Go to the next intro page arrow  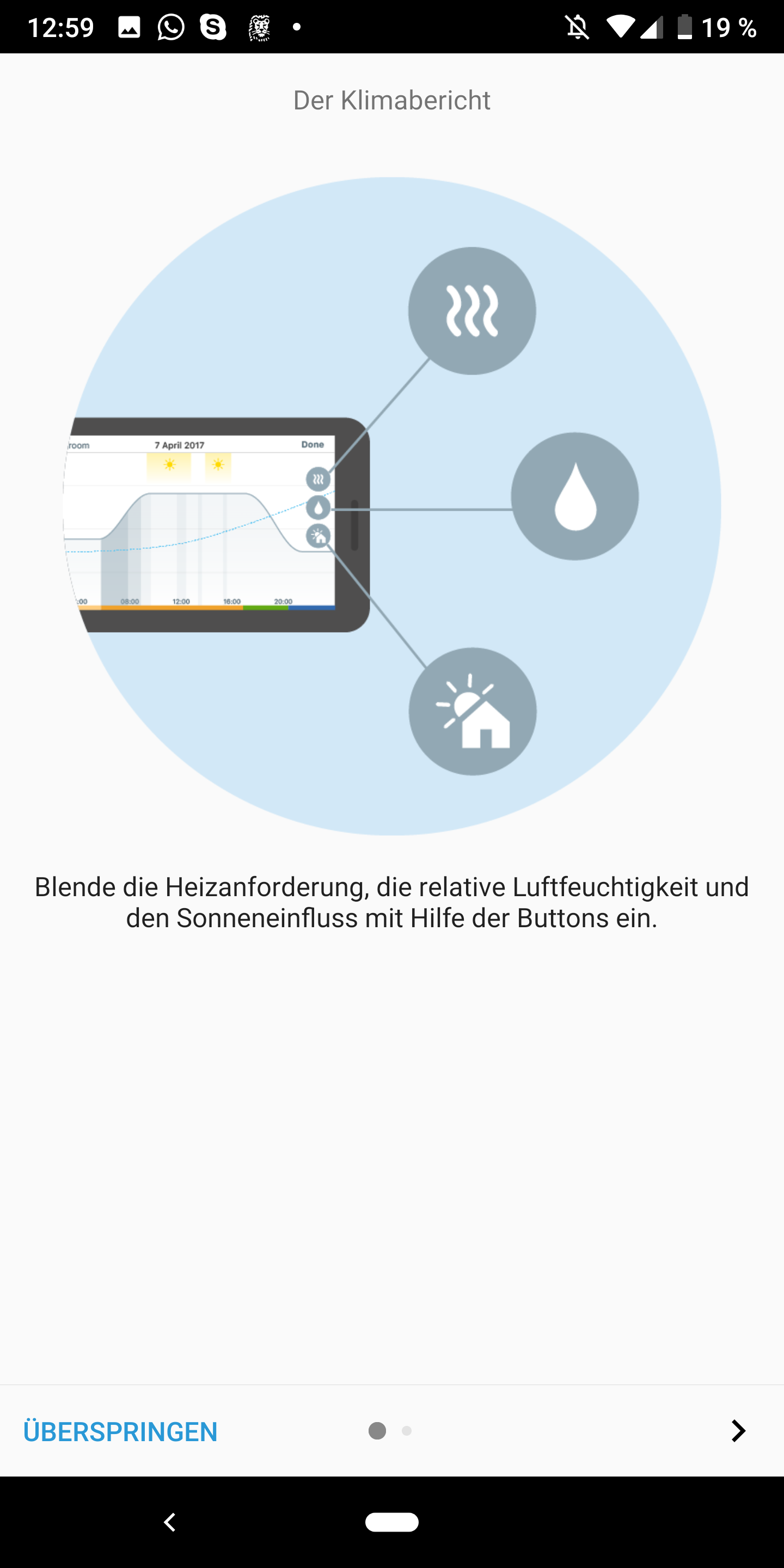click(x=738, y=1431)
